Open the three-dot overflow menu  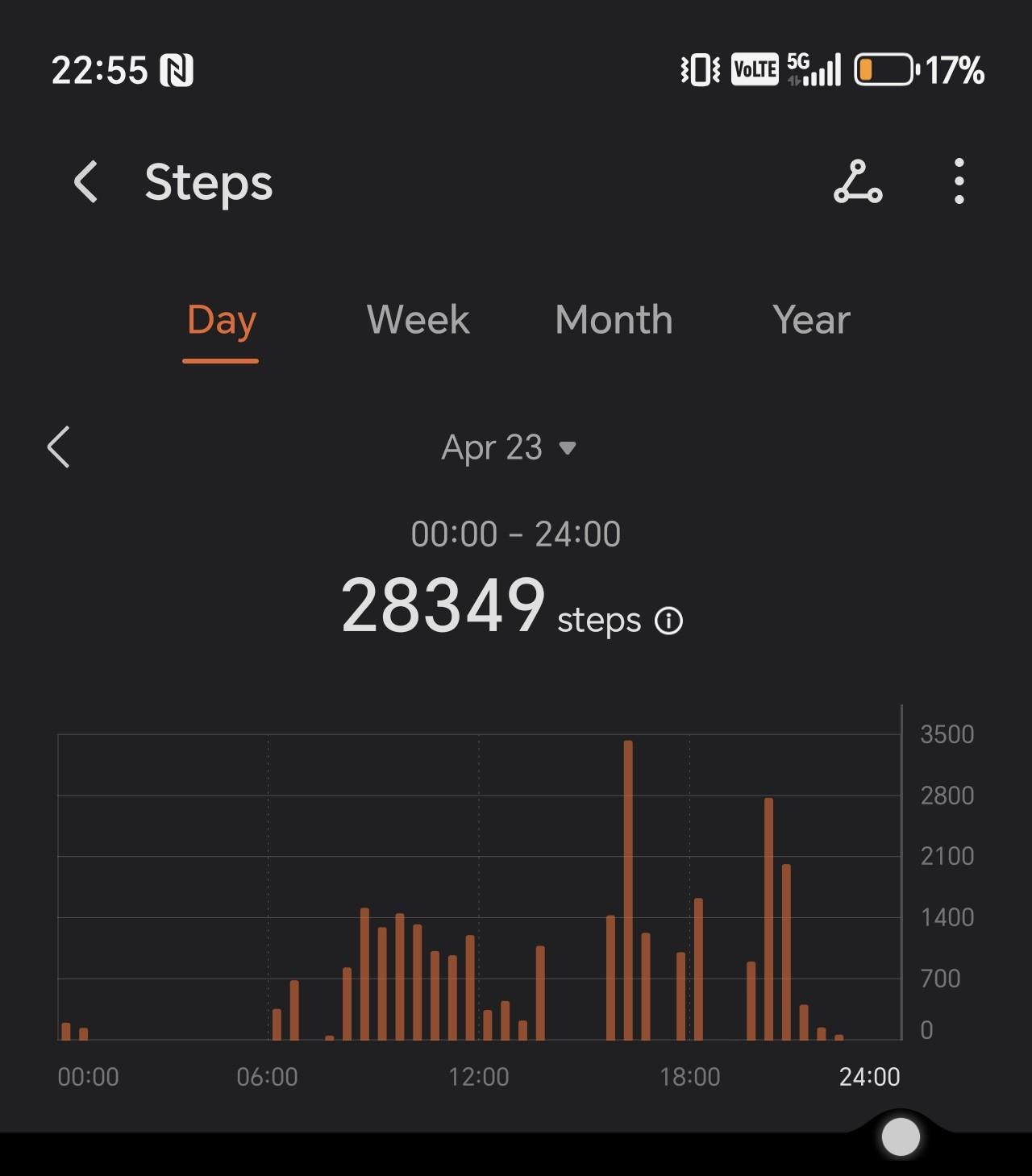coord(959,181)
